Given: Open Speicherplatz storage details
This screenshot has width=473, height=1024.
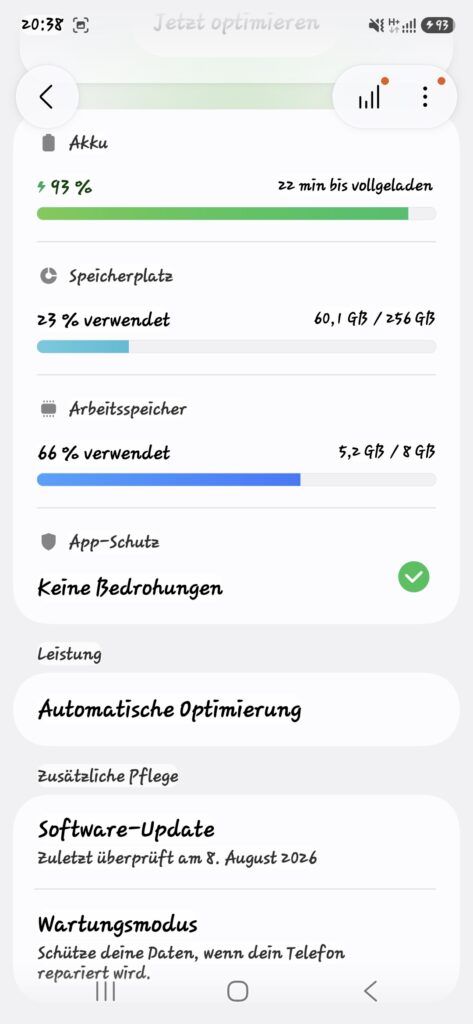Looking at the screenshot, I should click(x=236, y=310).
